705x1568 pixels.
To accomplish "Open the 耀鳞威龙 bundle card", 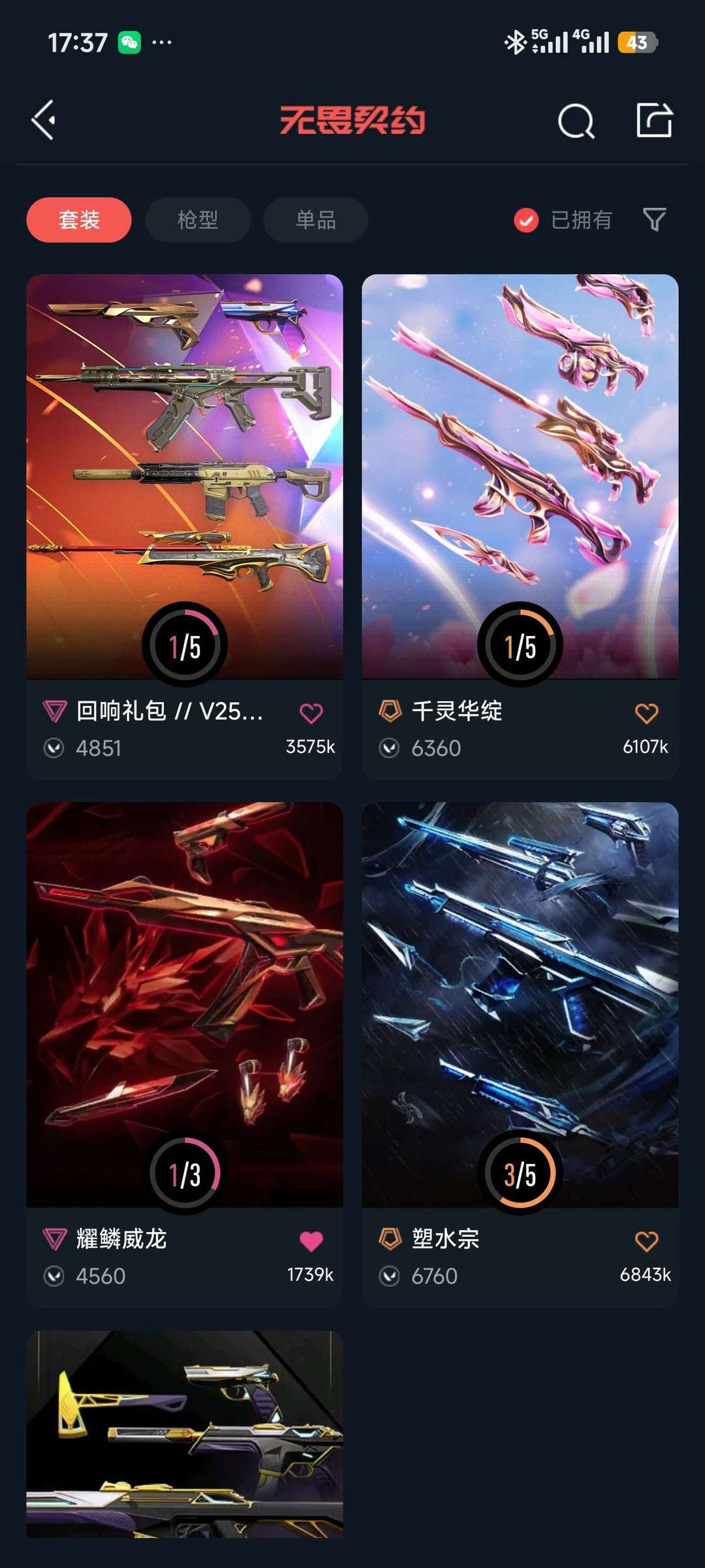I will (185, 1054).
